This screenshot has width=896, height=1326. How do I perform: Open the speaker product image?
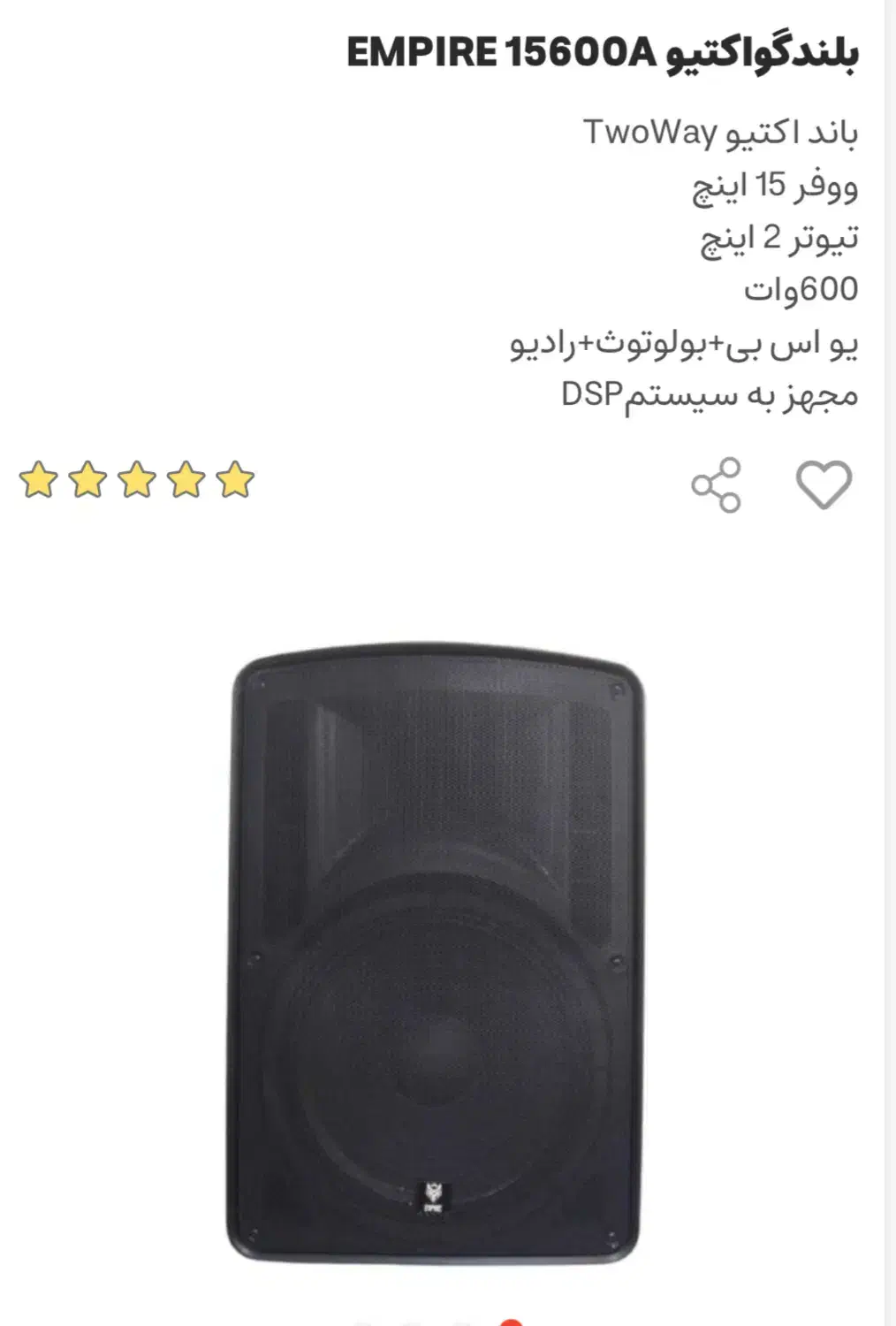[x=435, y=950]
